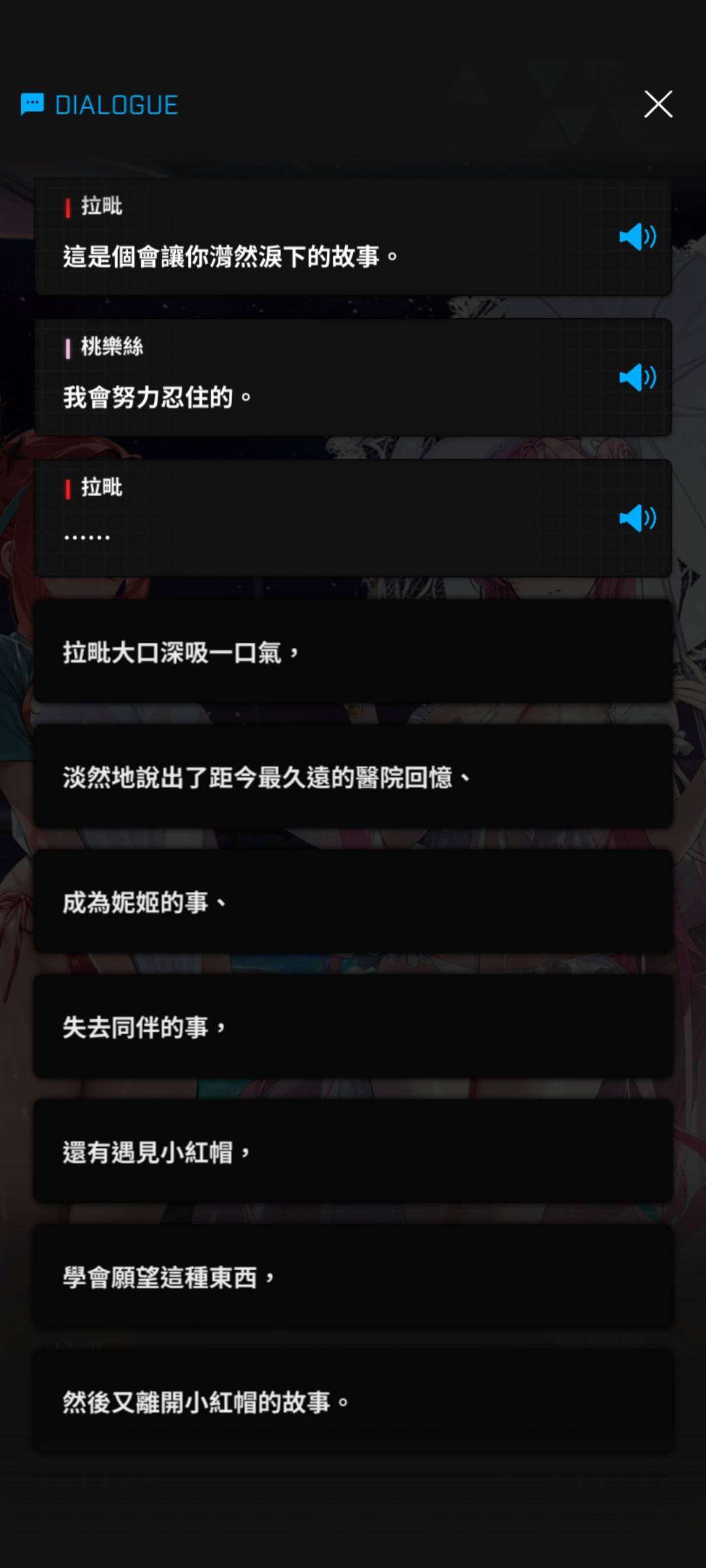
Task: Close the dialogue log
Action: pyautogui.click(x=658, y=105)
